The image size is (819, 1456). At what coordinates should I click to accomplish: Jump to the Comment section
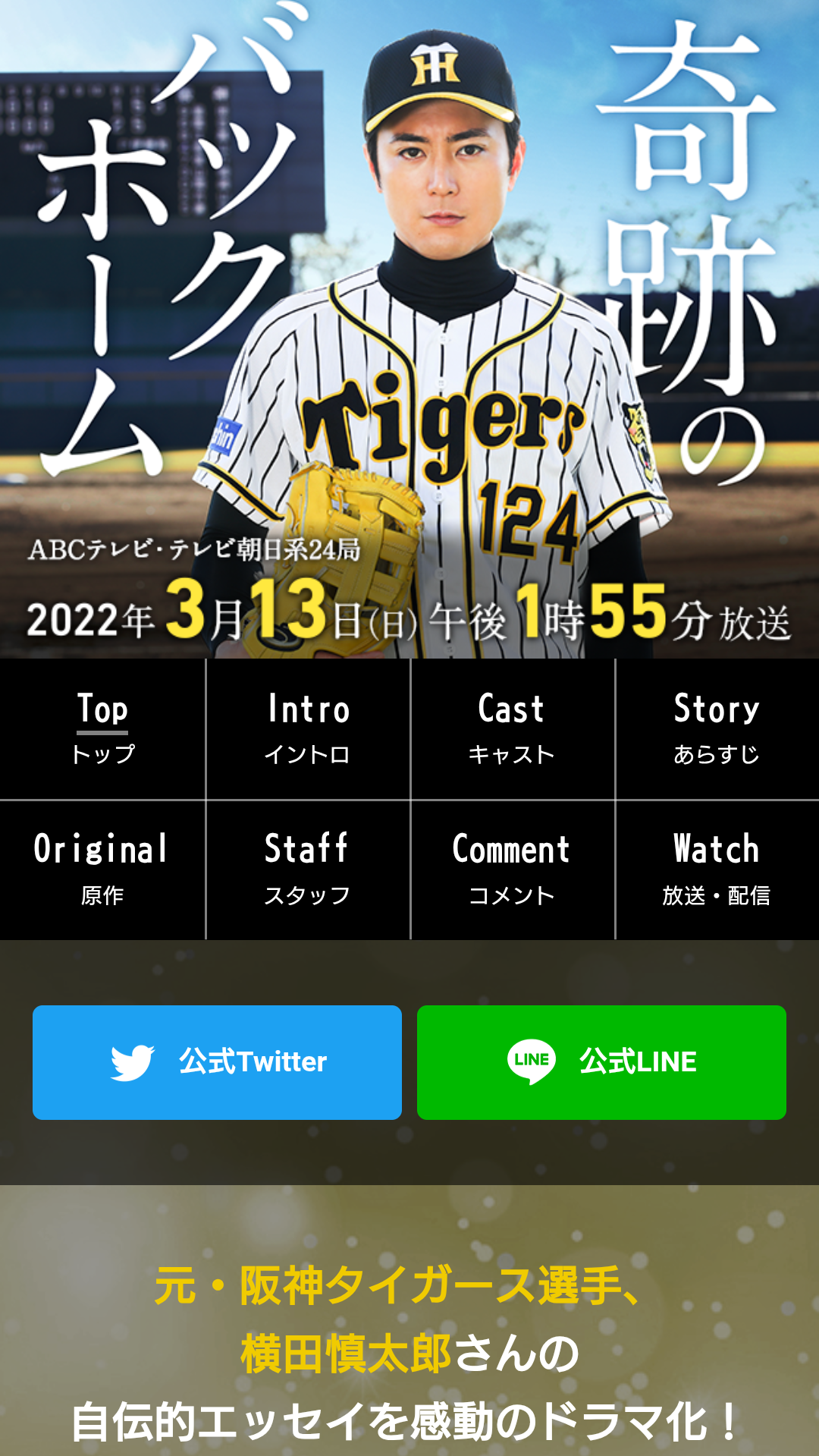[x=512, y=870]
